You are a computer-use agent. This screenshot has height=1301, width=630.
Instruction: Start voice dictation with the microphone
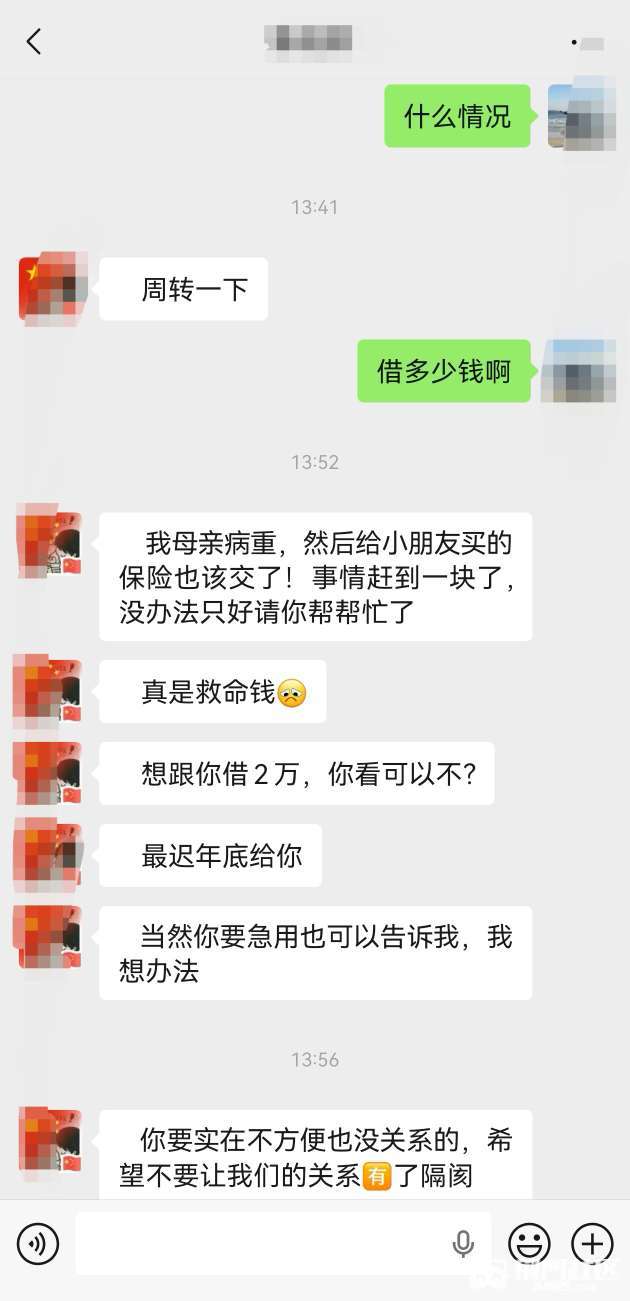click(463, 1244)
